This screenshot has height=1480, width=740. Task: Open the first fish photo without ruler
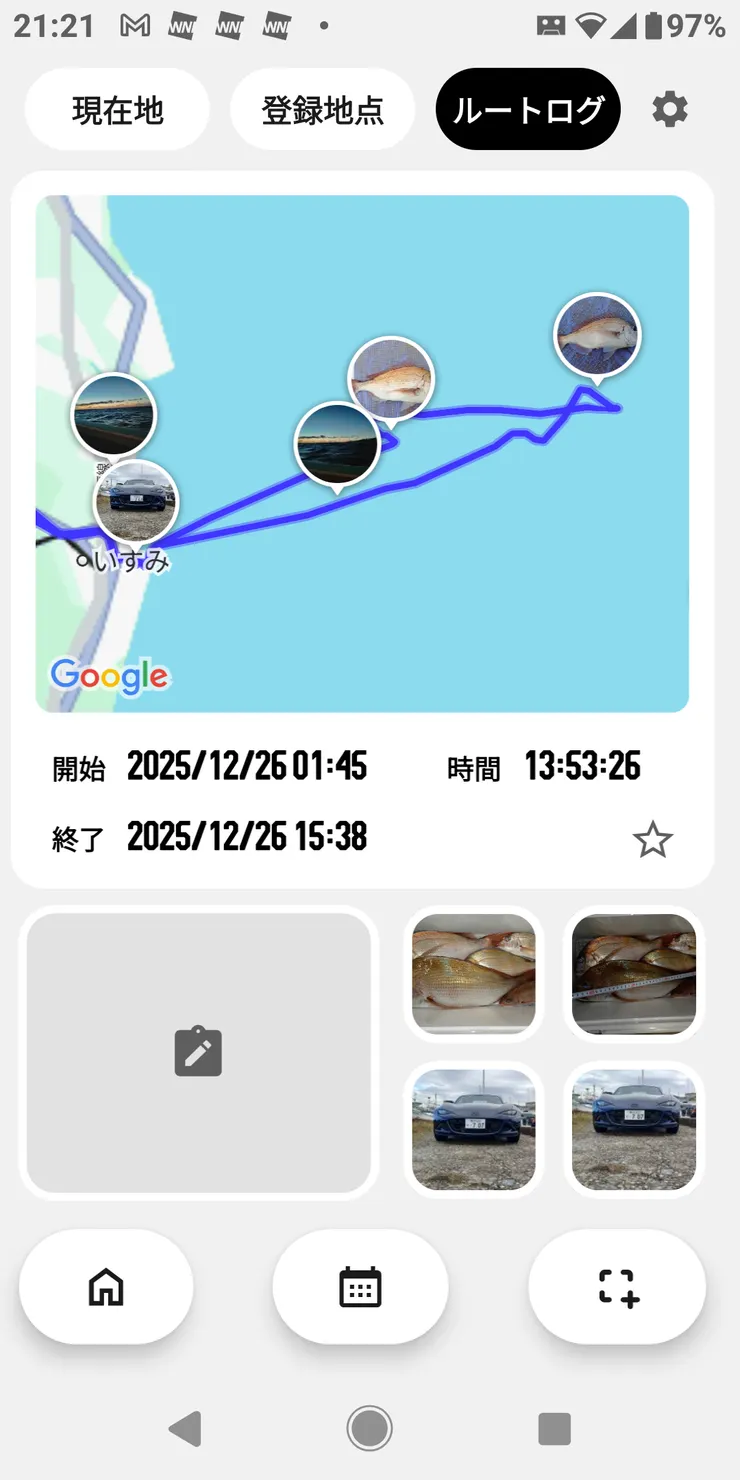click(474, 974)
